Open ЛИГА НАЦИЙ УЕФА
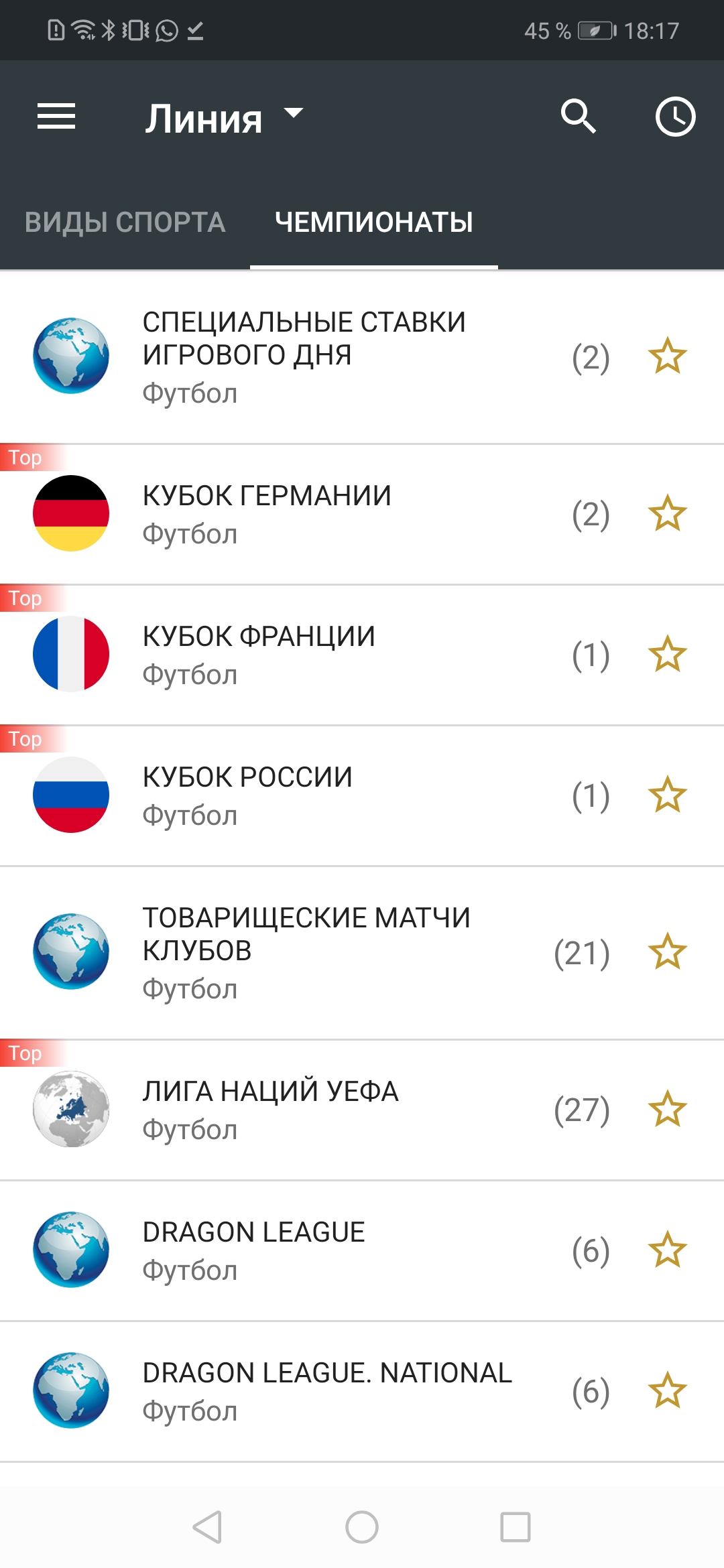 [x=362, y=1110]
